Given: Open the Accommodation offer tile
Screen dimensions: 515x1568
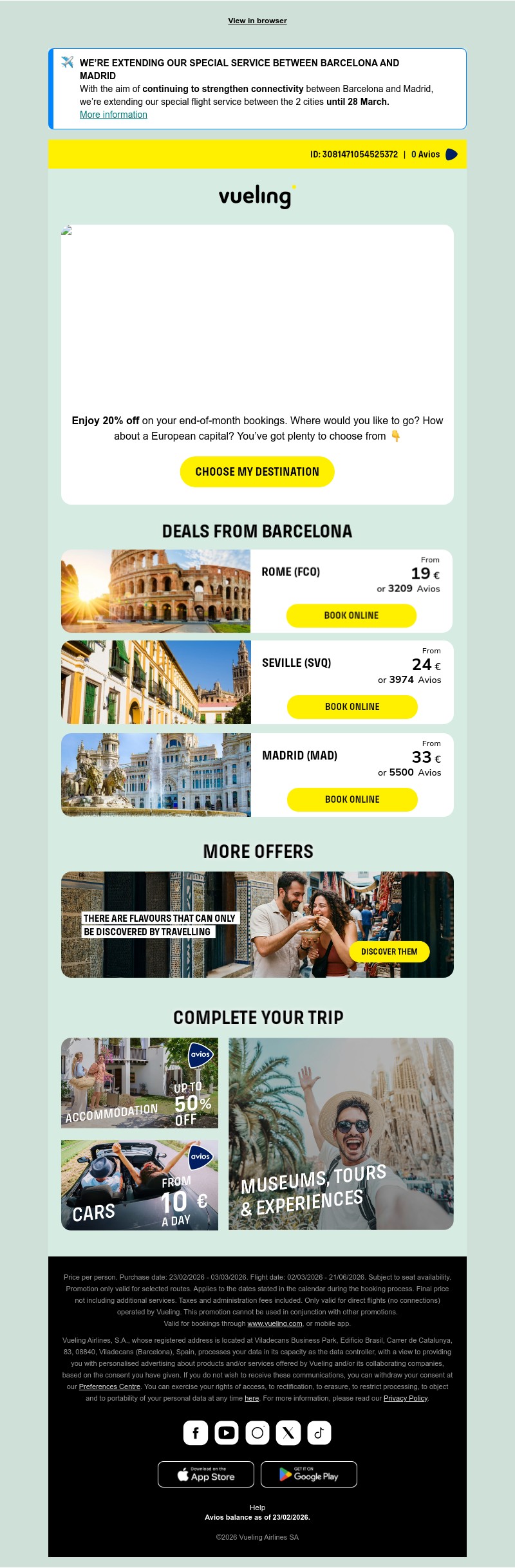Looking at the screenshot, I should click(140, 1083).
